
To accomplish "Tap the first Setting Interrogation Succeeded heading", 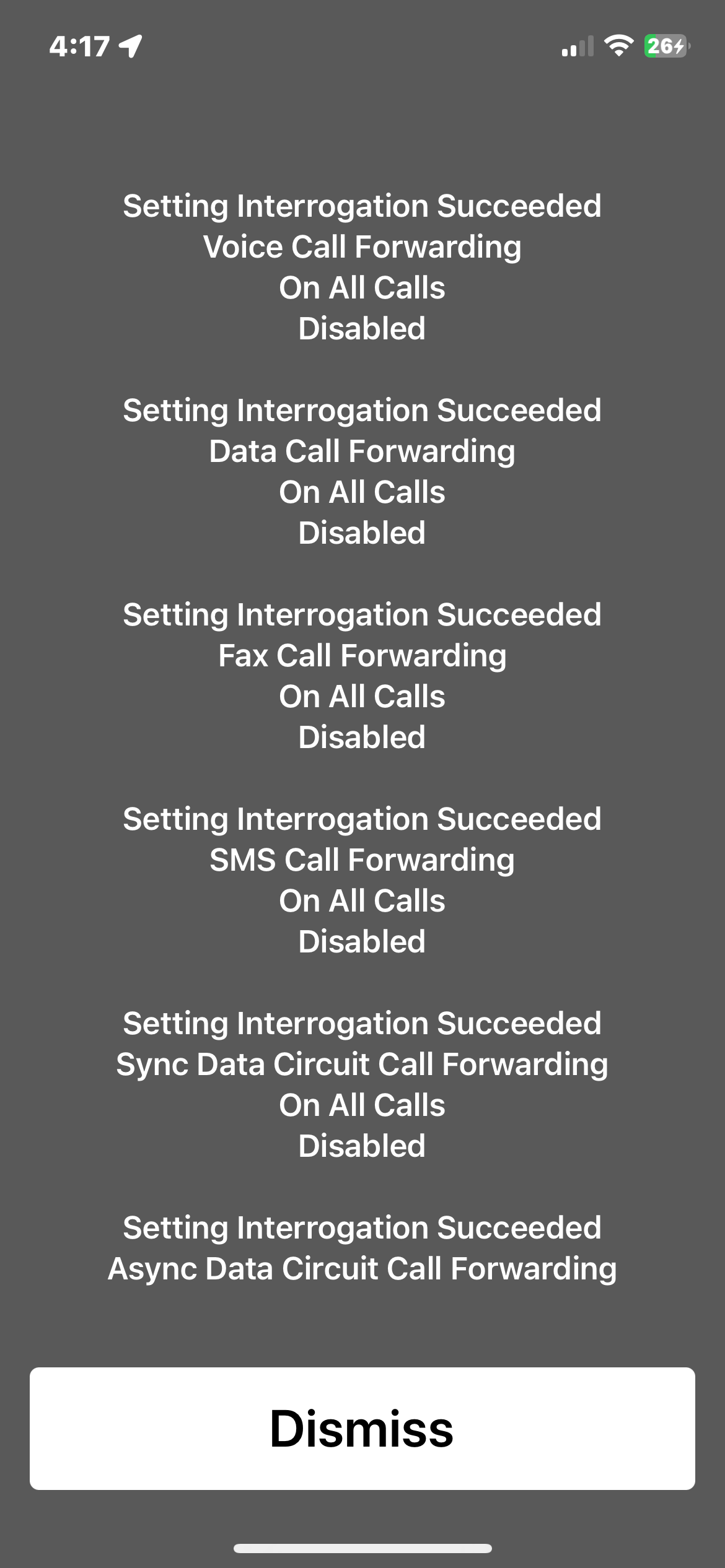I will click(362, 206).
